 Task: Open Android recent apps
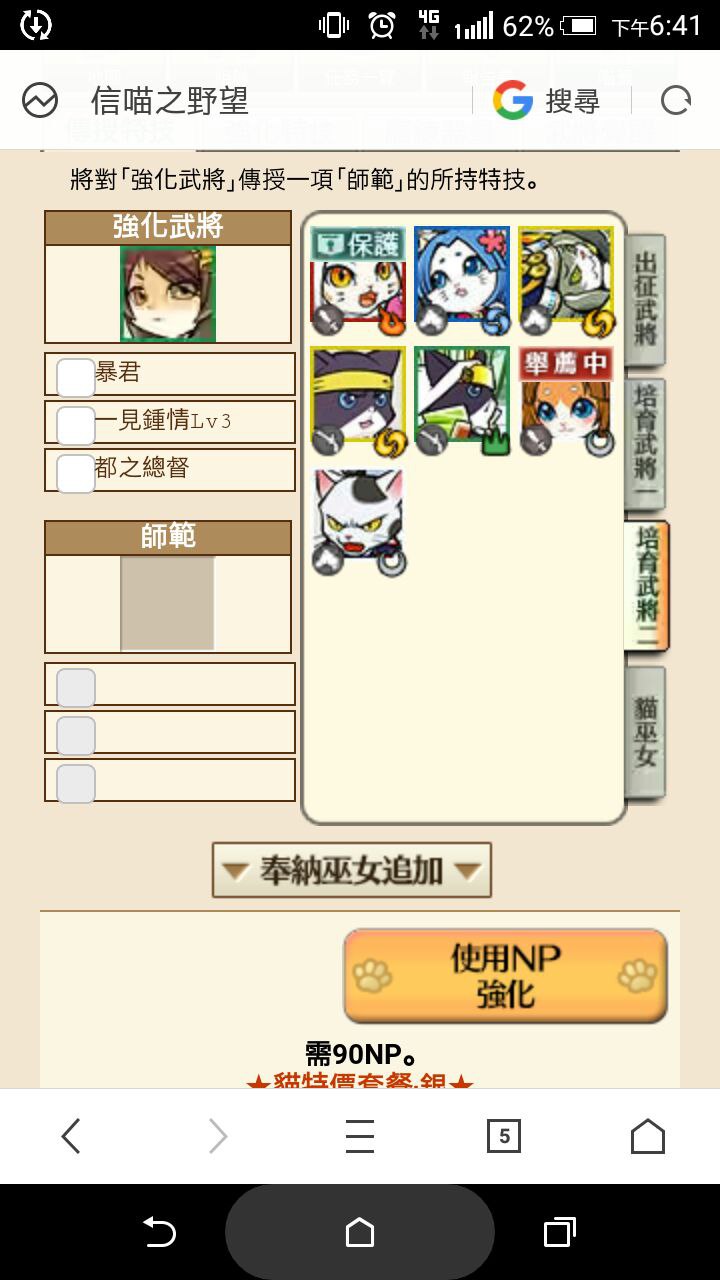560,1232
